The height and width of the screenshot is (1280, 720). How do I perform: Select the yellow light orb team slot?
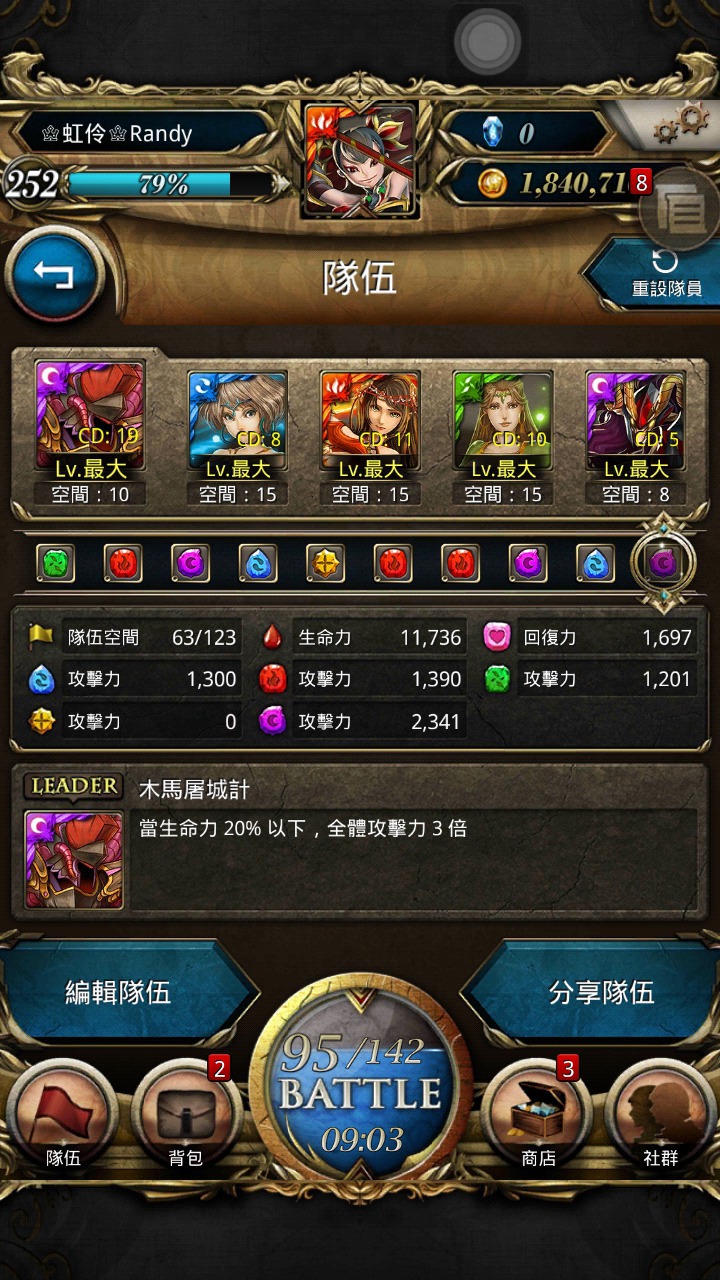point(326,564)
